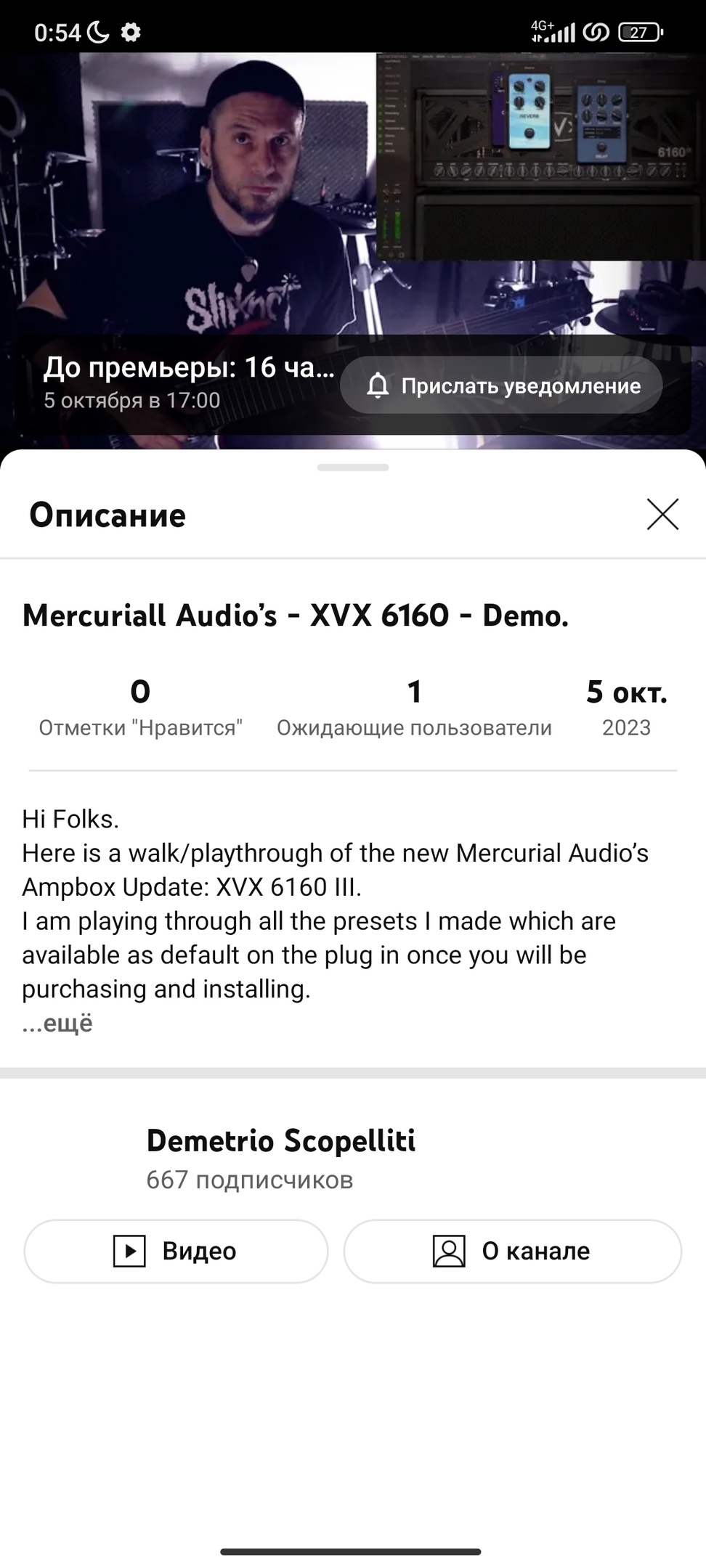Close the Описание panel
Viewport: 706px width, 1568px height.
coord(662,515)
